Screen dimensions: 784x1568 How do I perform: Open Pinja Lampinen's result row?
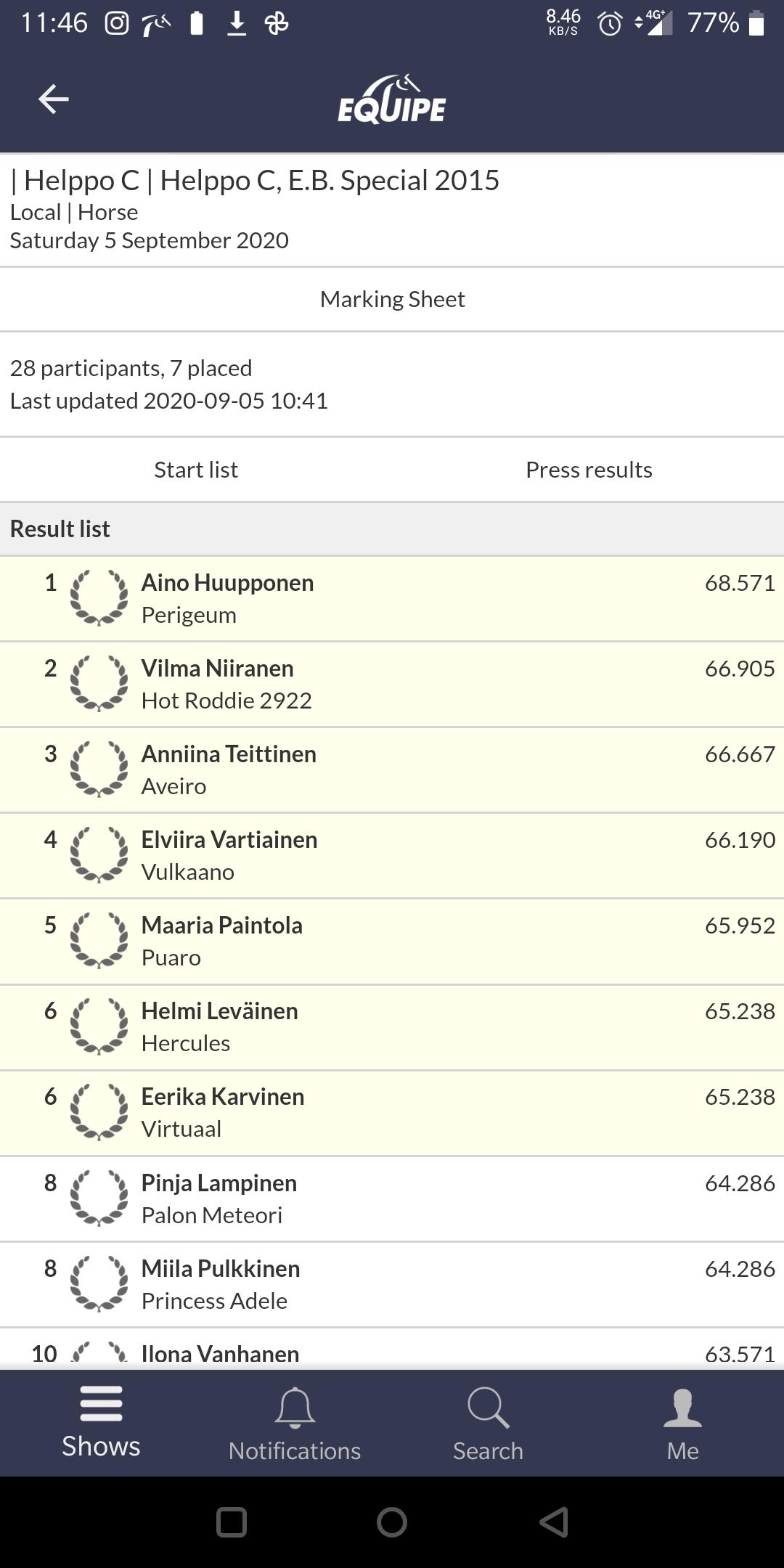[392, 1199]
